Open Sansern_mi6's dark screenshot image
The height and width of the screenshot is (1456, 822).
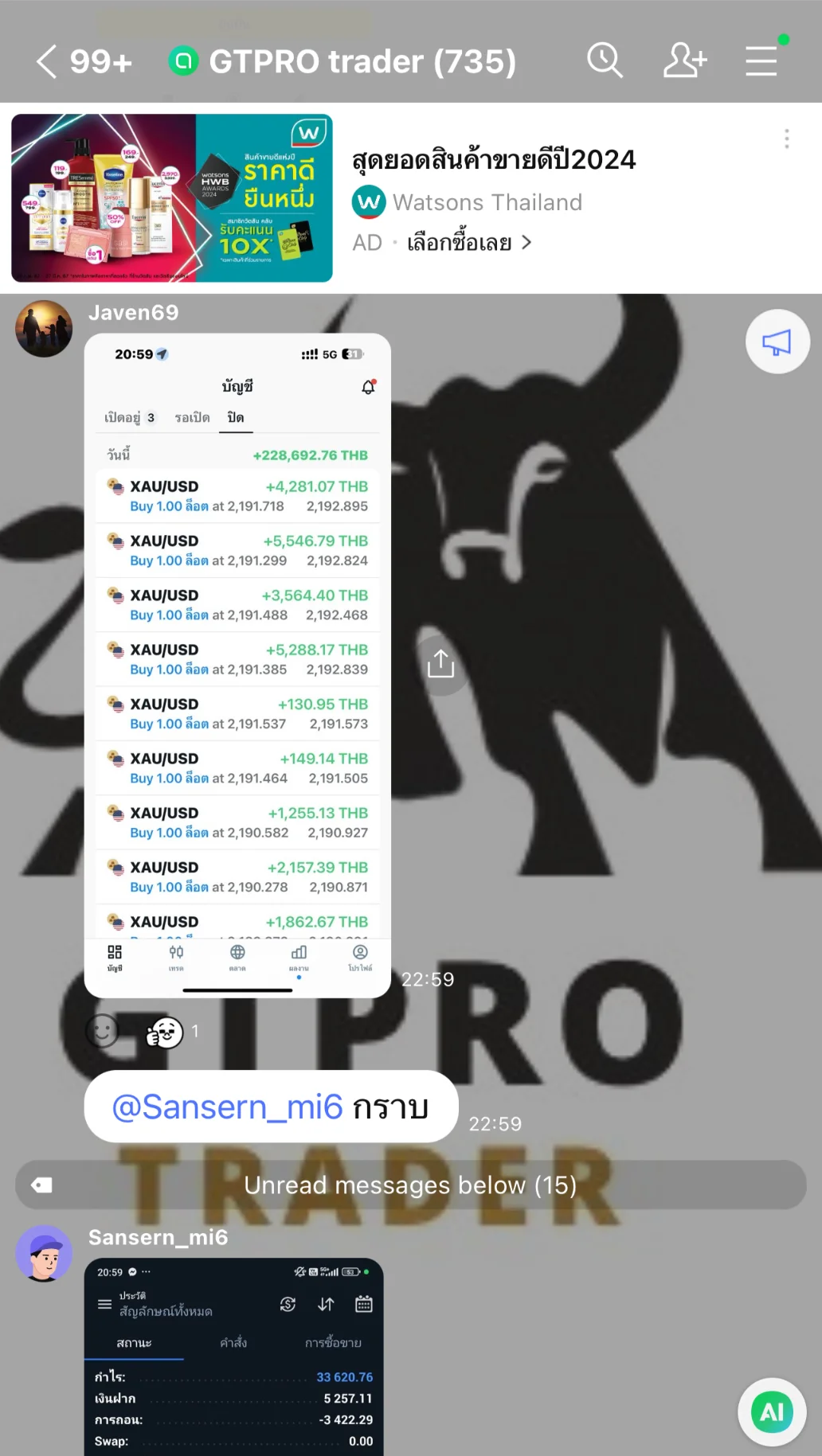coord(233,1356)
